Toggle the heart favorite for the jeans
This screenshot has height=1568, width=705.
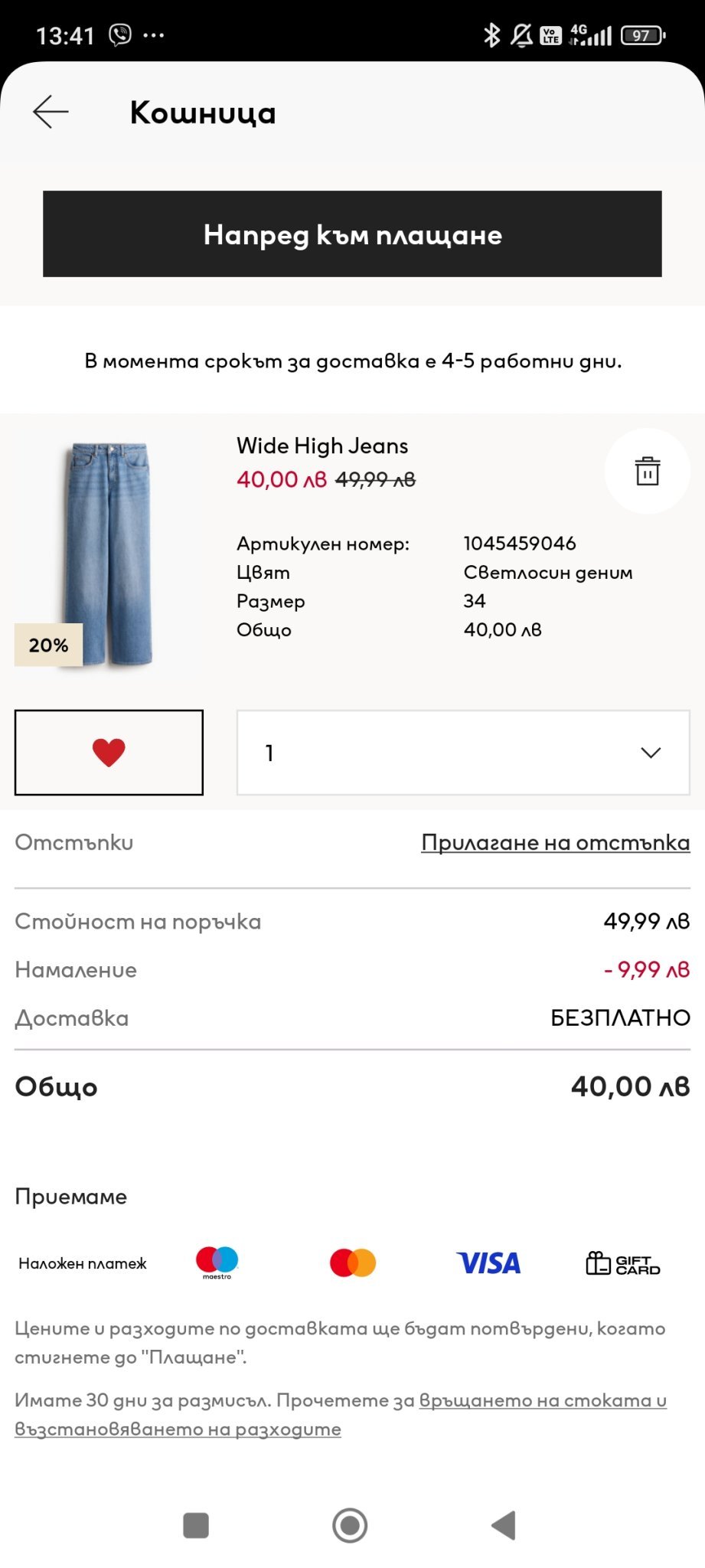(x=109, y=753)
